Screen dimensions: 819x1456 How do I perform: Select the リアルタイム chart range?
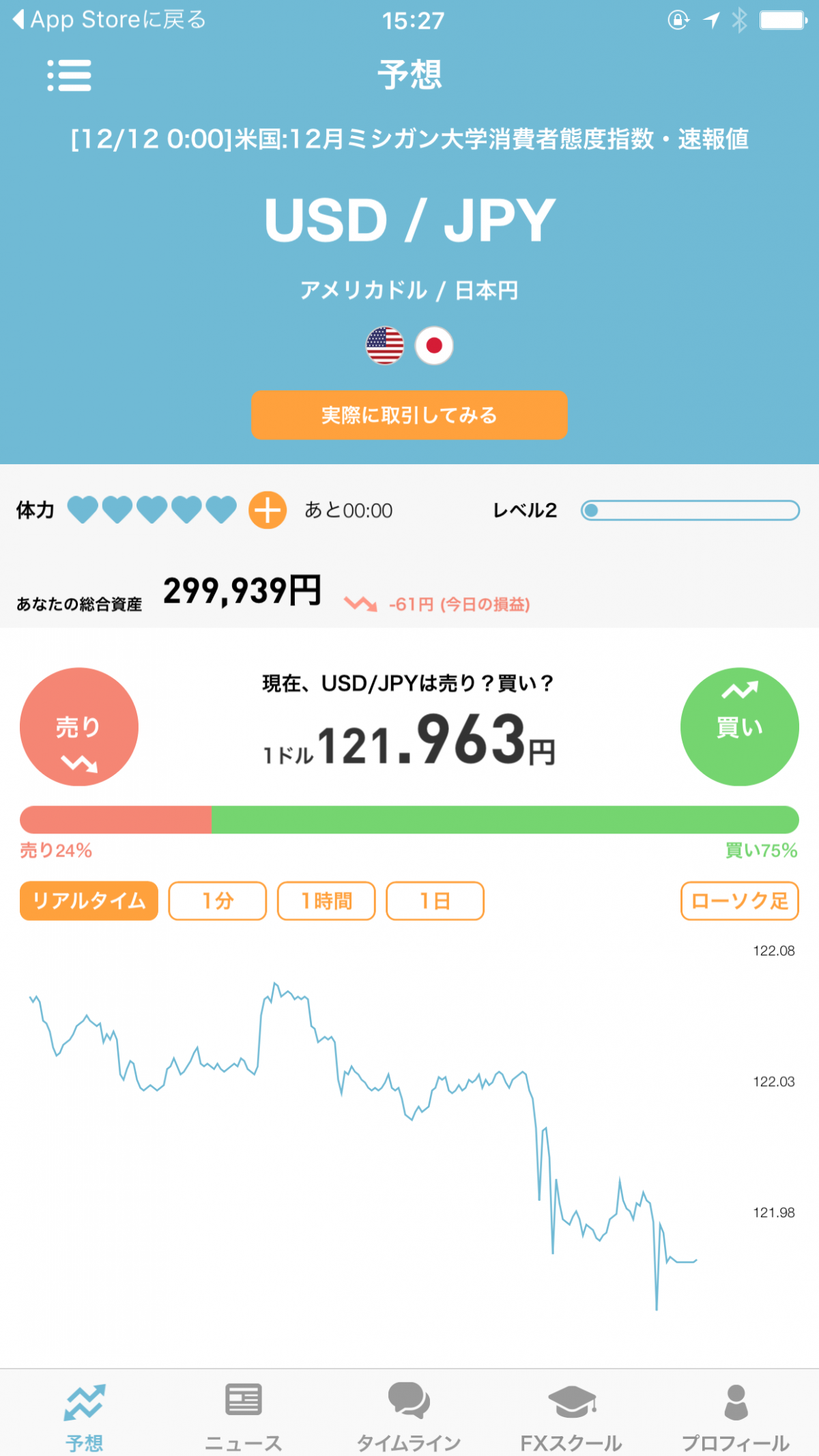[x=89, y=901]
